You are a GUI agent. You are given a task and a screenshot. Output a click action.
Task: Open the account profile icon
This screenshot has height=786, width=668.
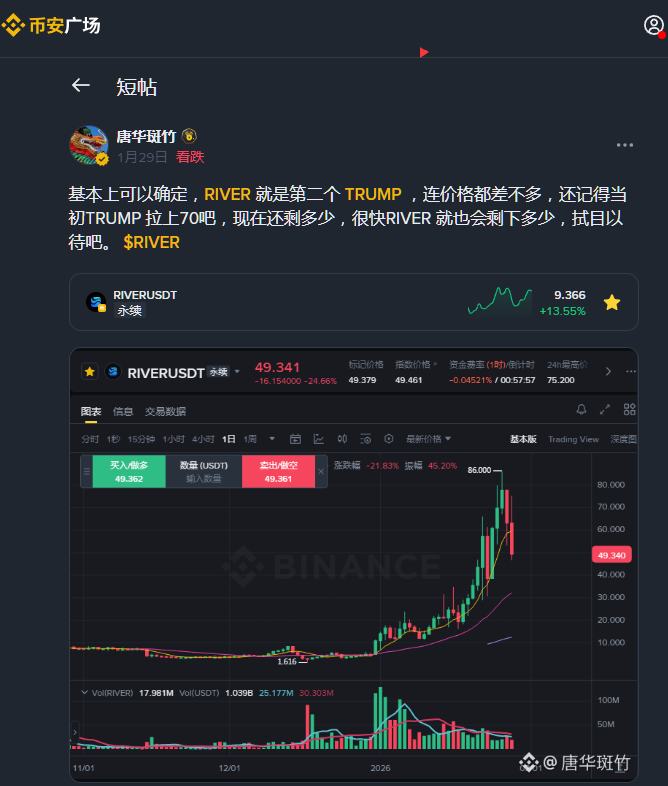pyautogui.click(x=653, y=25)
